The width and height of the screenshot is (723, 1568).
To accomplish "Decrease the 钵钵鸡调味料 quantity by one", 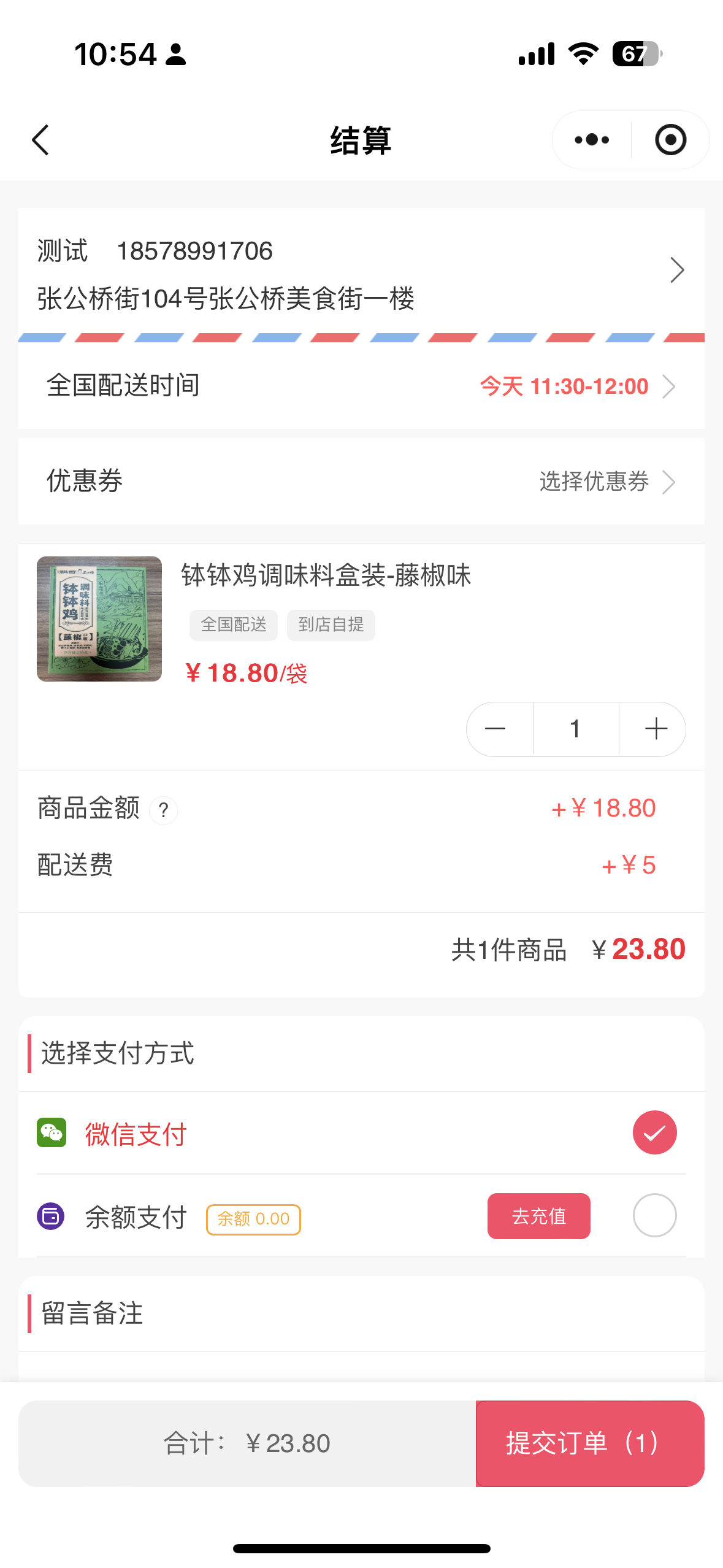I will [x=495, y=729].
